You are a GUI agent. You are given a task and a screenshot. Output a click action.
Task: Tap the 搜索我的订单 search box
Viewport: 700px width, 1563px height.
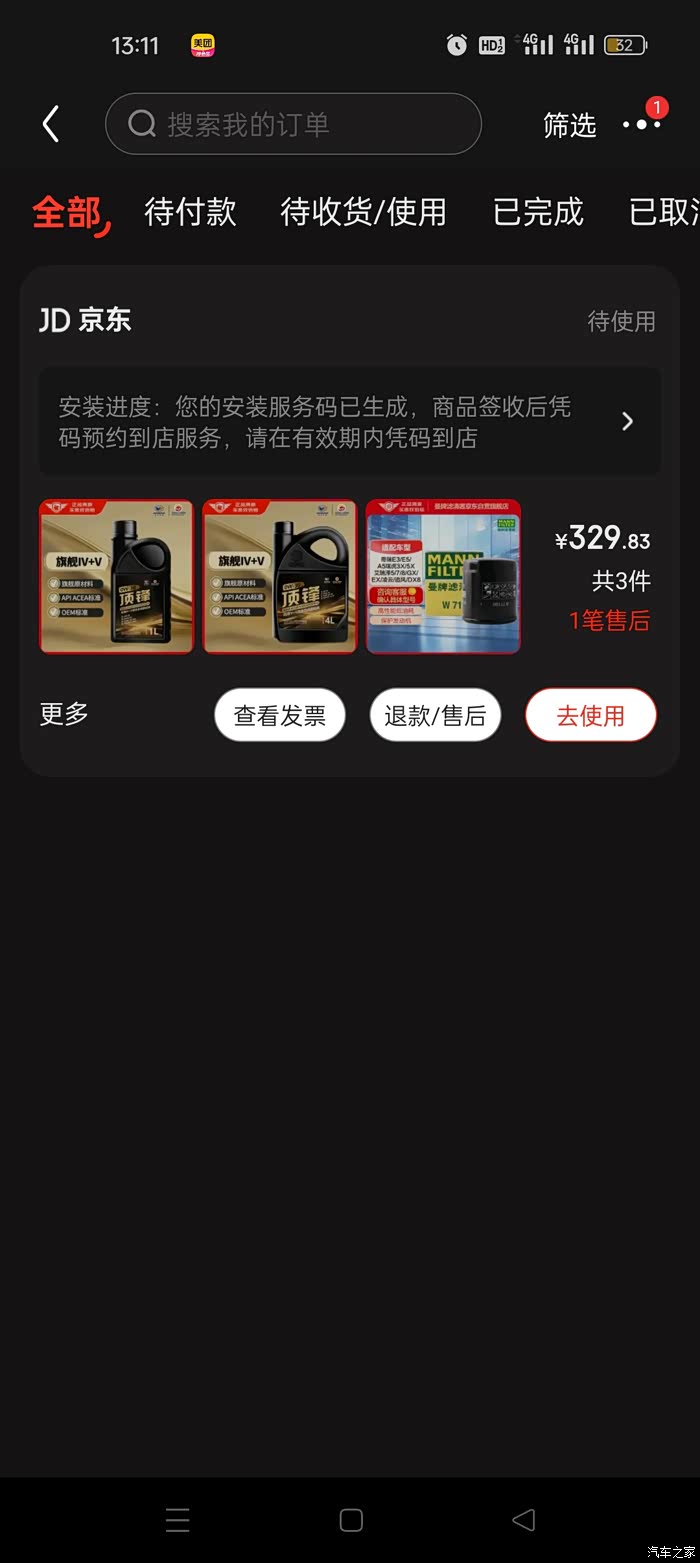(293, 124)
